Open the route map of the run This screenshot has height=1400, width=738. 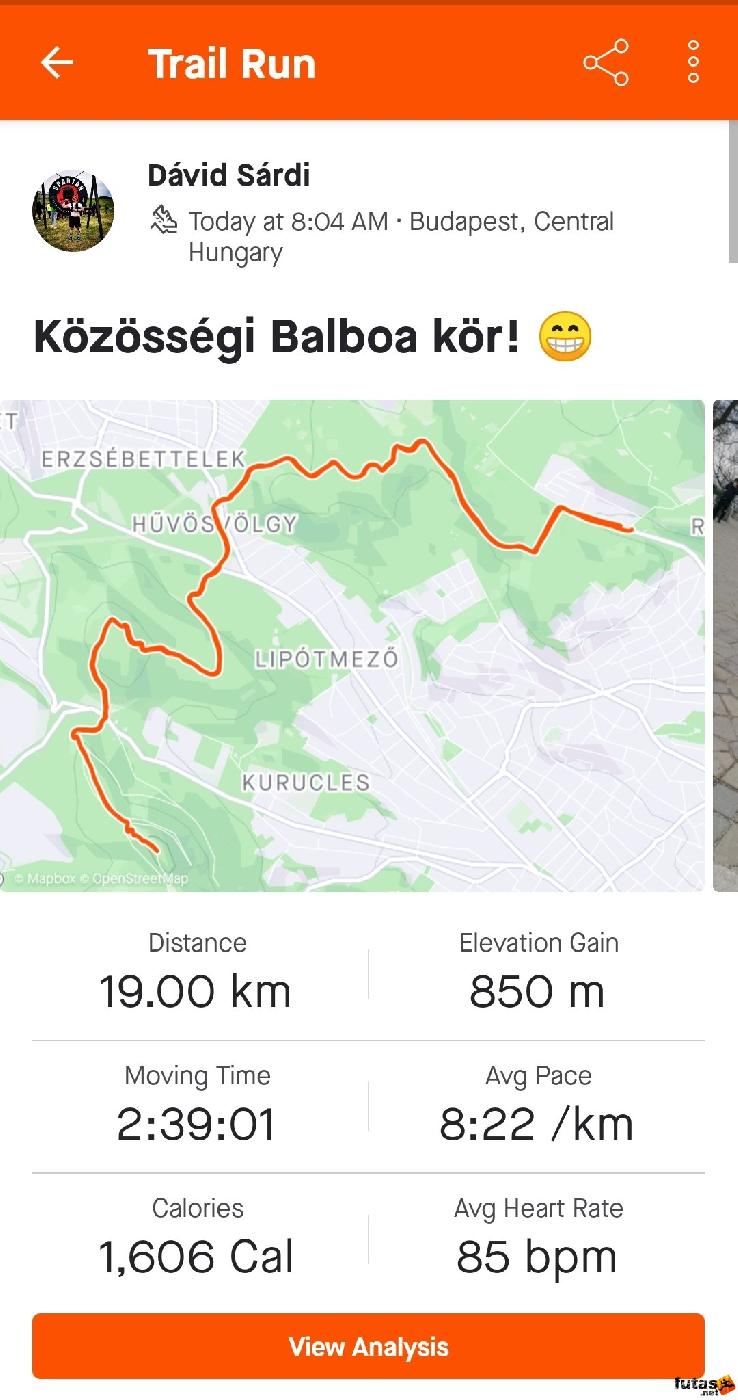(352, 645)
